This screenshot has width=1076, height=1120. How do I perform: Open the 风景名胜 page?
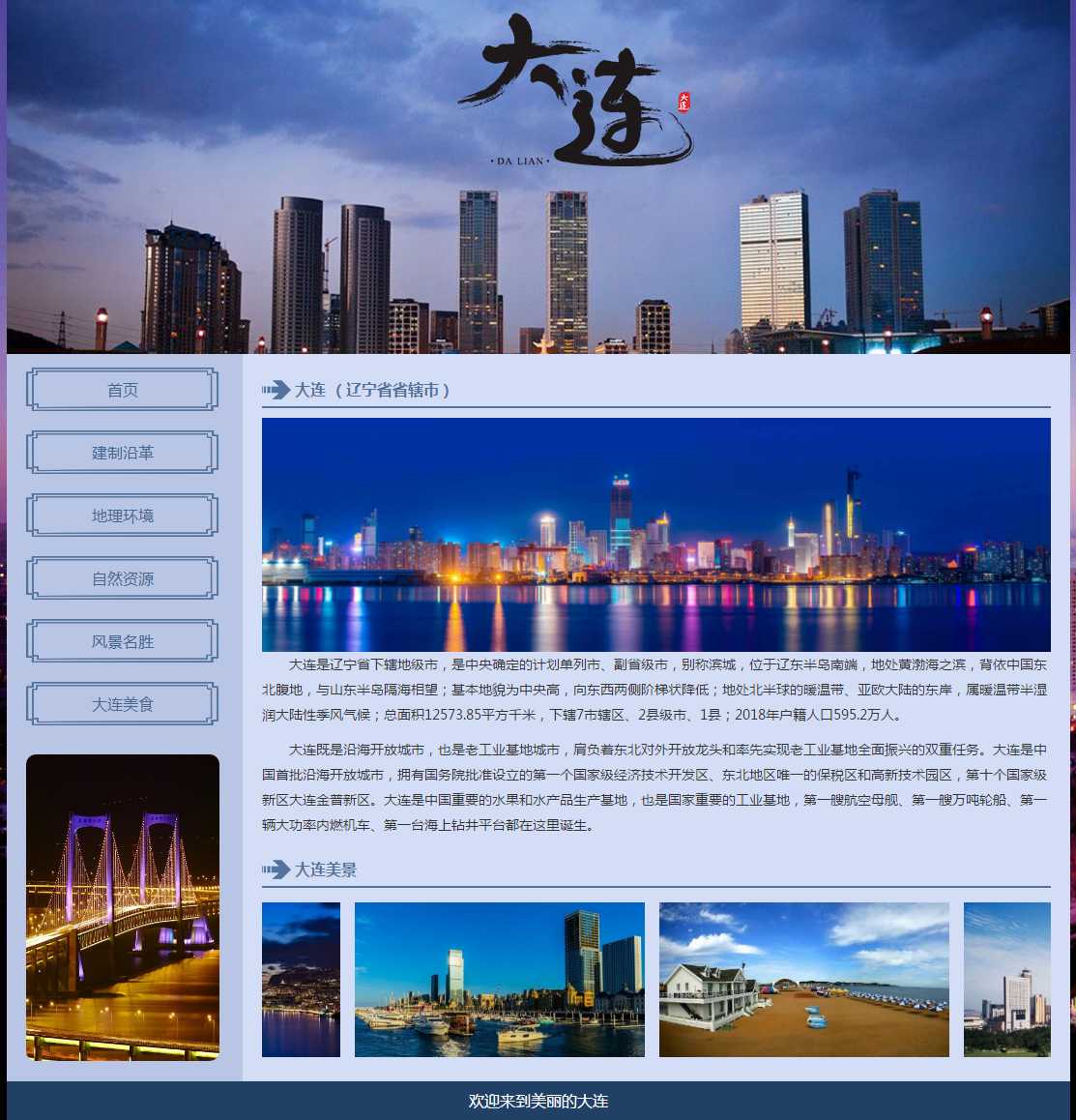[123, 641]
